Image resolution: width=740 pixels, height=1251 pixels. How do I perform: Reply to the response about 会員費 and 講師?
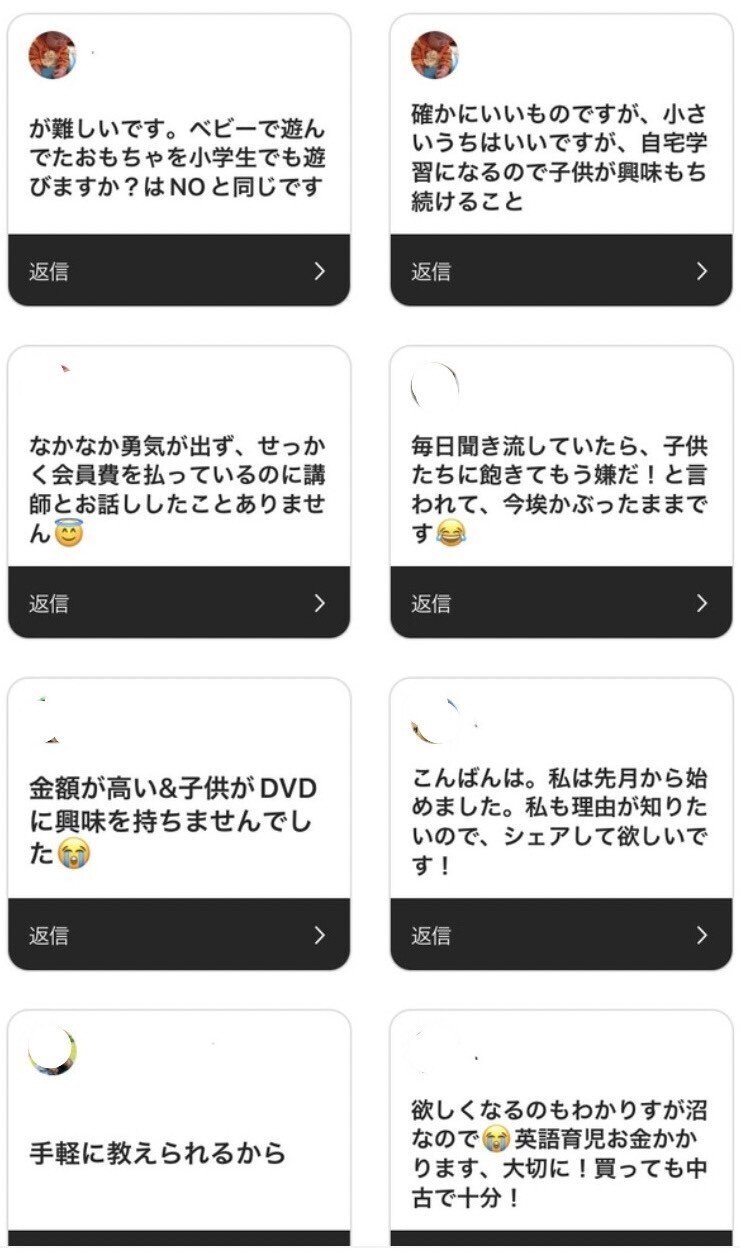(x=179, y=603)
